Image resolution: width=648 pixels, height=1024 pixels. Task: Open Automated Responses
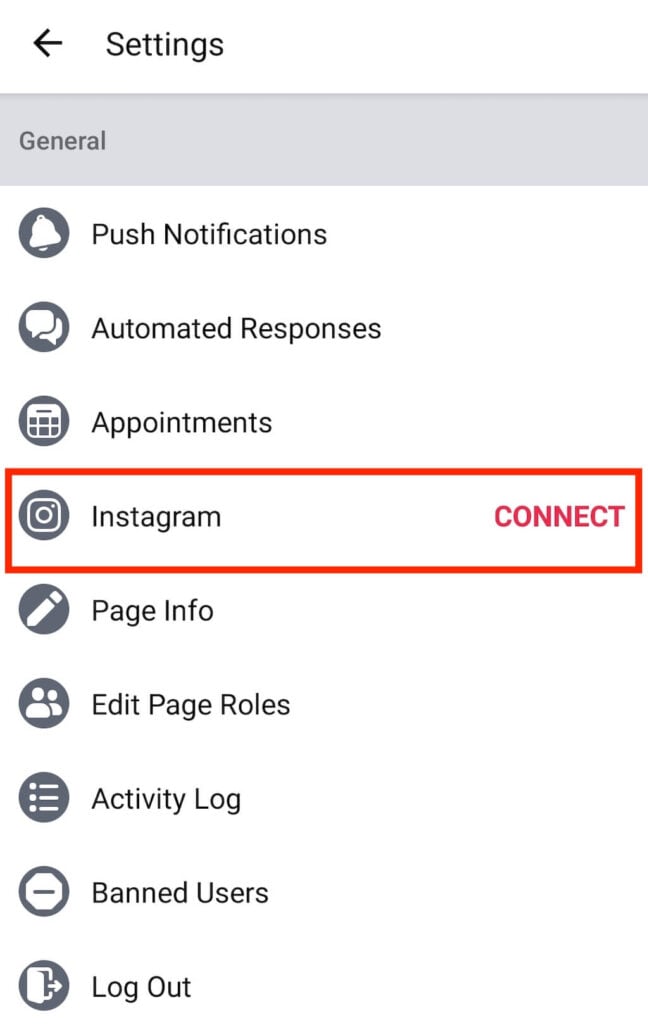pyautogui.click(x=236, y=329)
